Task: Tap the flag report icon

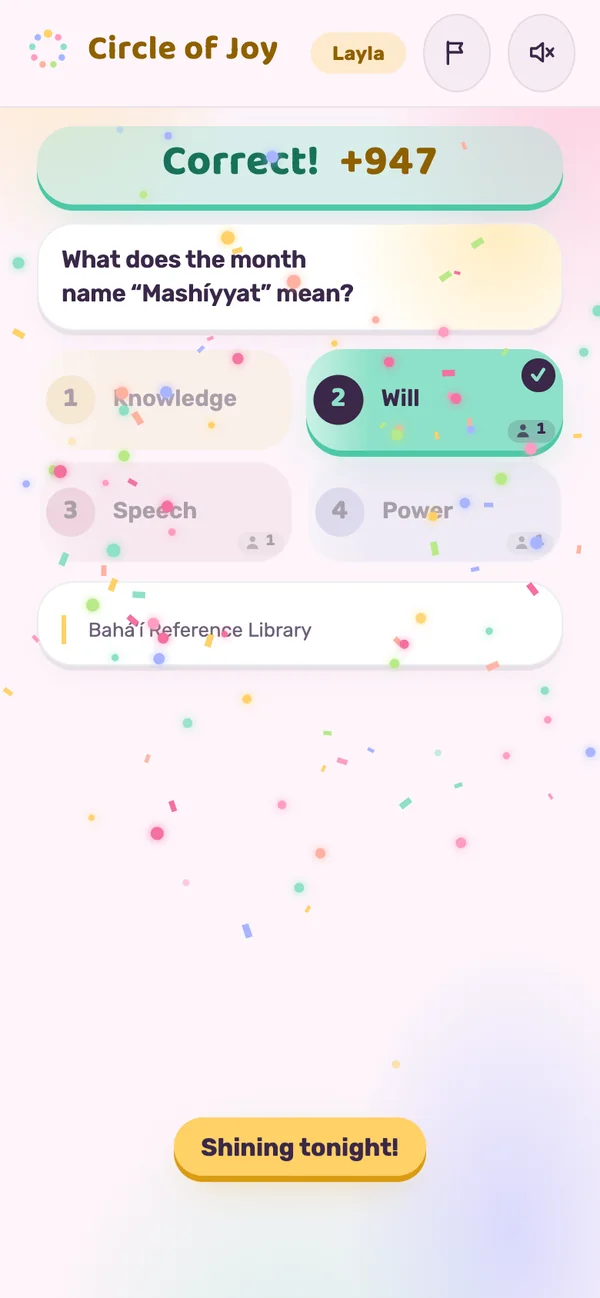Action: point(456,53)
